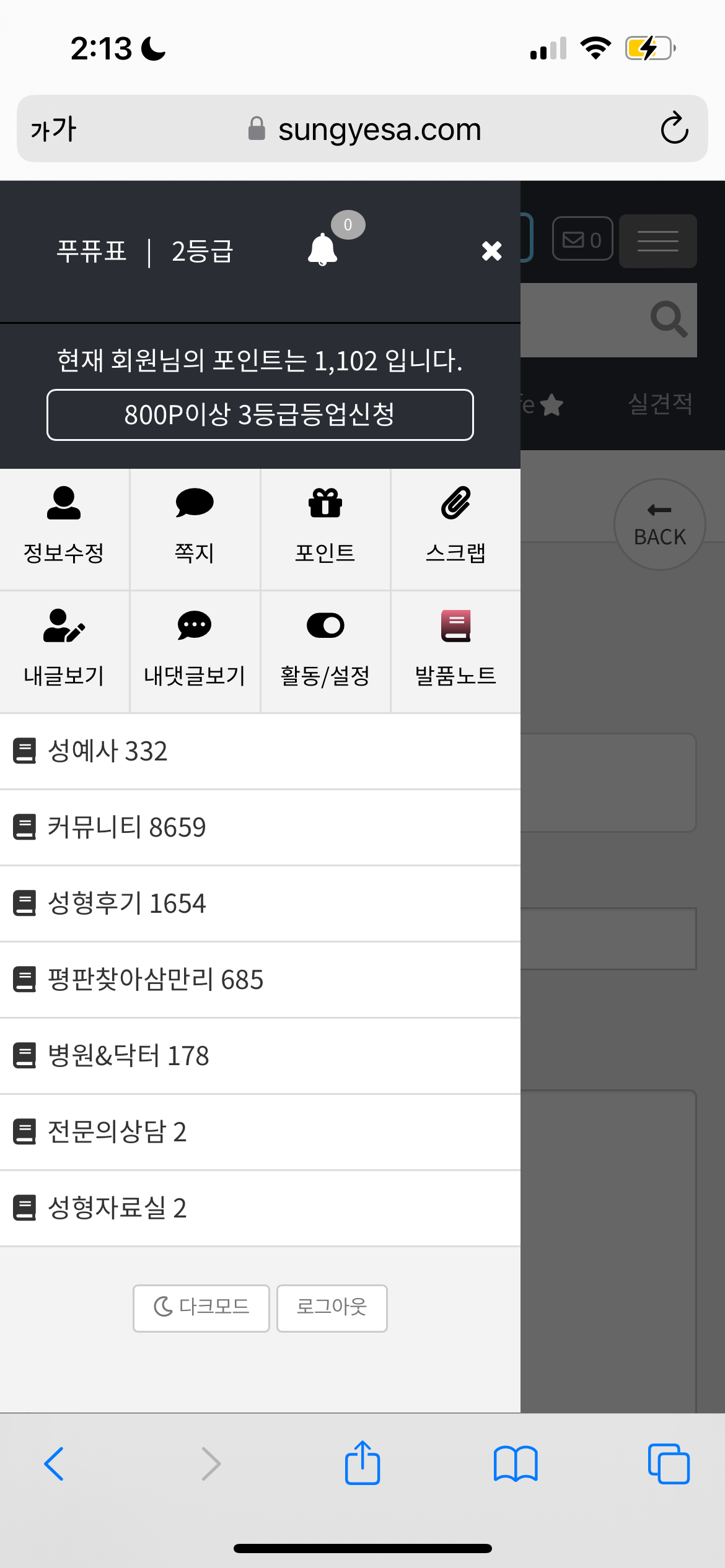Switch to 다크모드 dark mode
725x1568 pixels.
(201, 1308)
